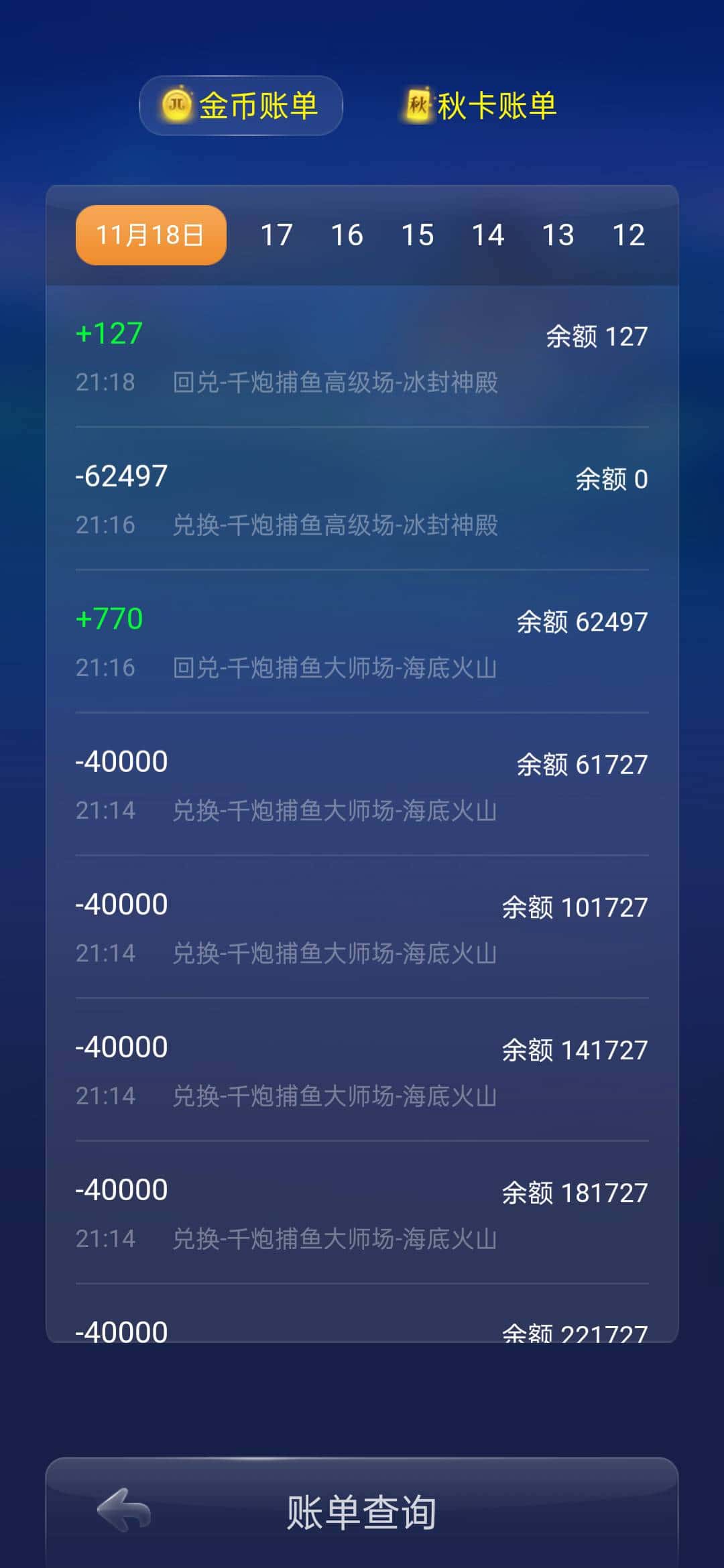The height and width of the screenshot is (1568, 724).
Task: Switch to the 金币账单 tab
Action: coord(240,105)
